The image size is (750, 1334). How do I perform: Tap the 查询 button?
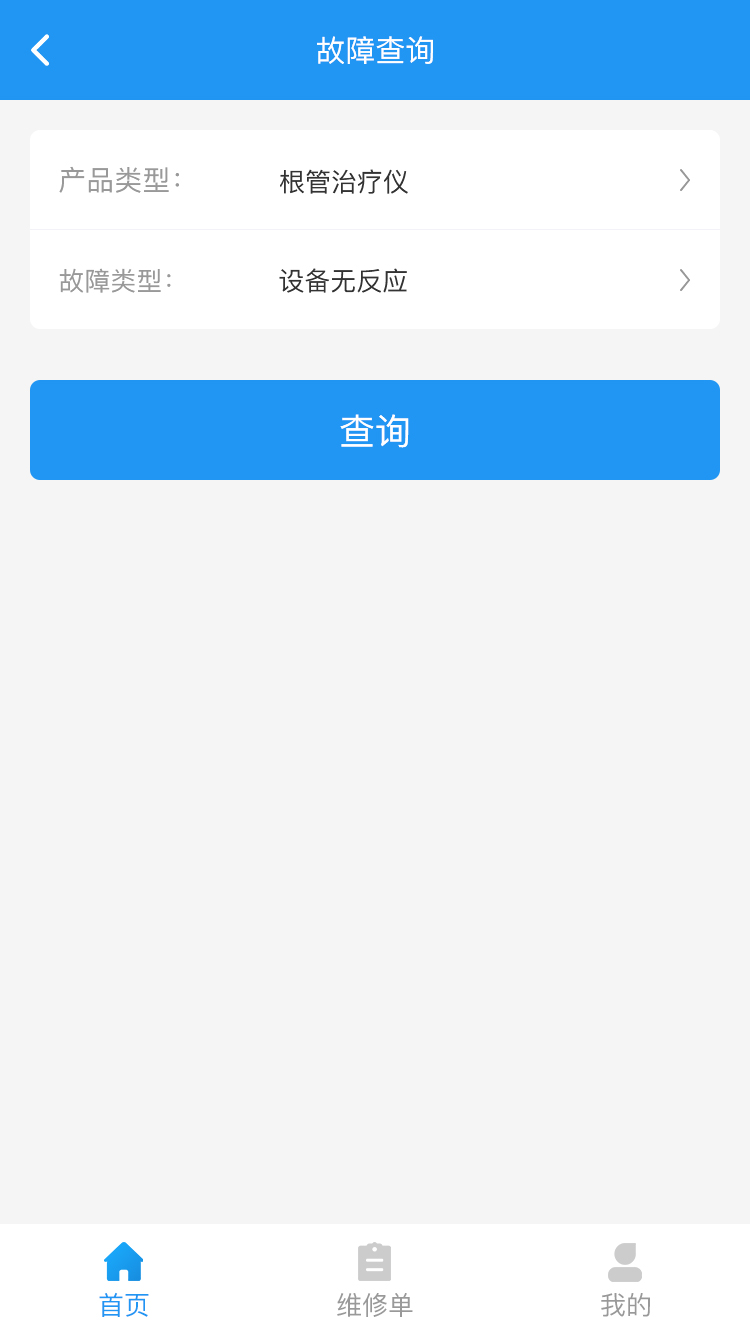coord(375,430)
